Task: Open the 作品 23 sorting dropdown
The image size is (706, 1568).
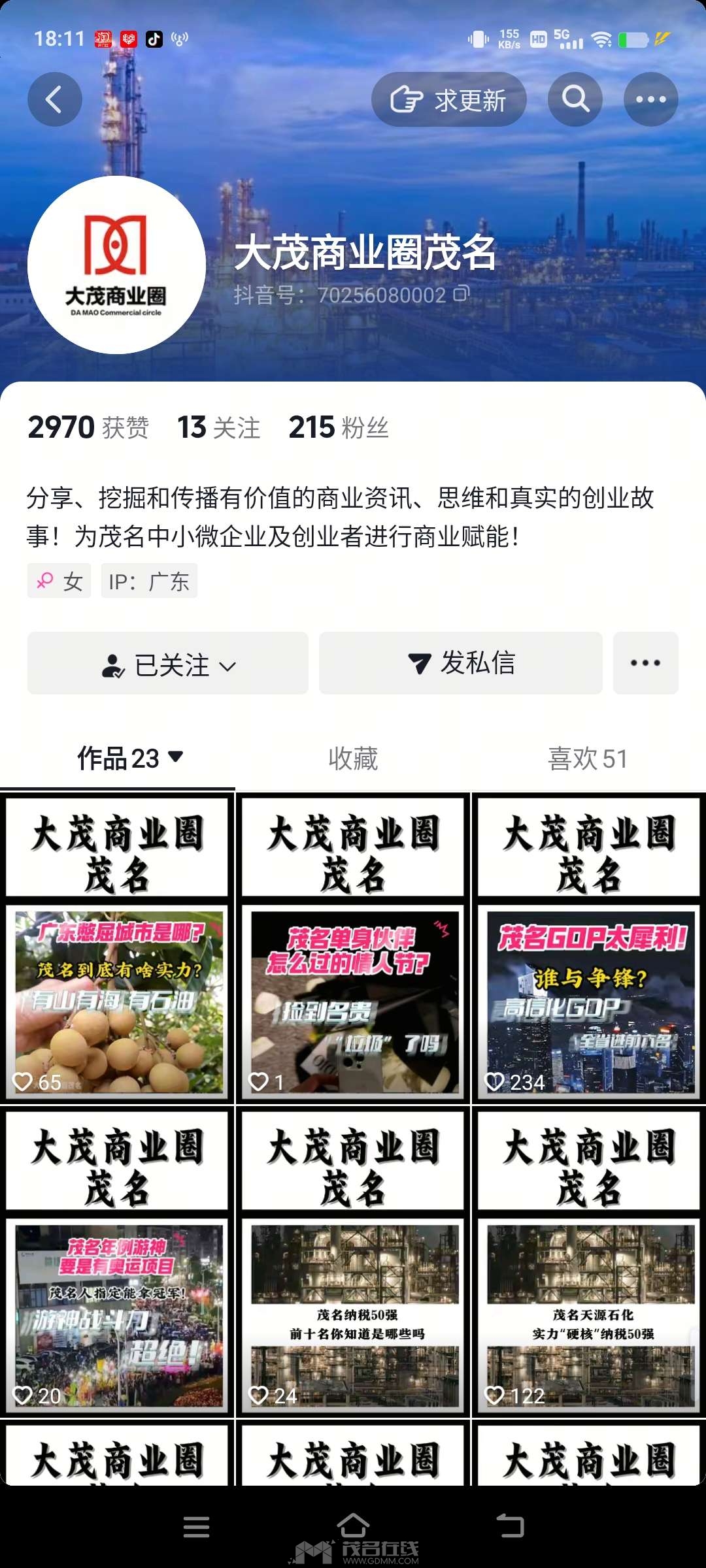Action: tap(131, 759)
